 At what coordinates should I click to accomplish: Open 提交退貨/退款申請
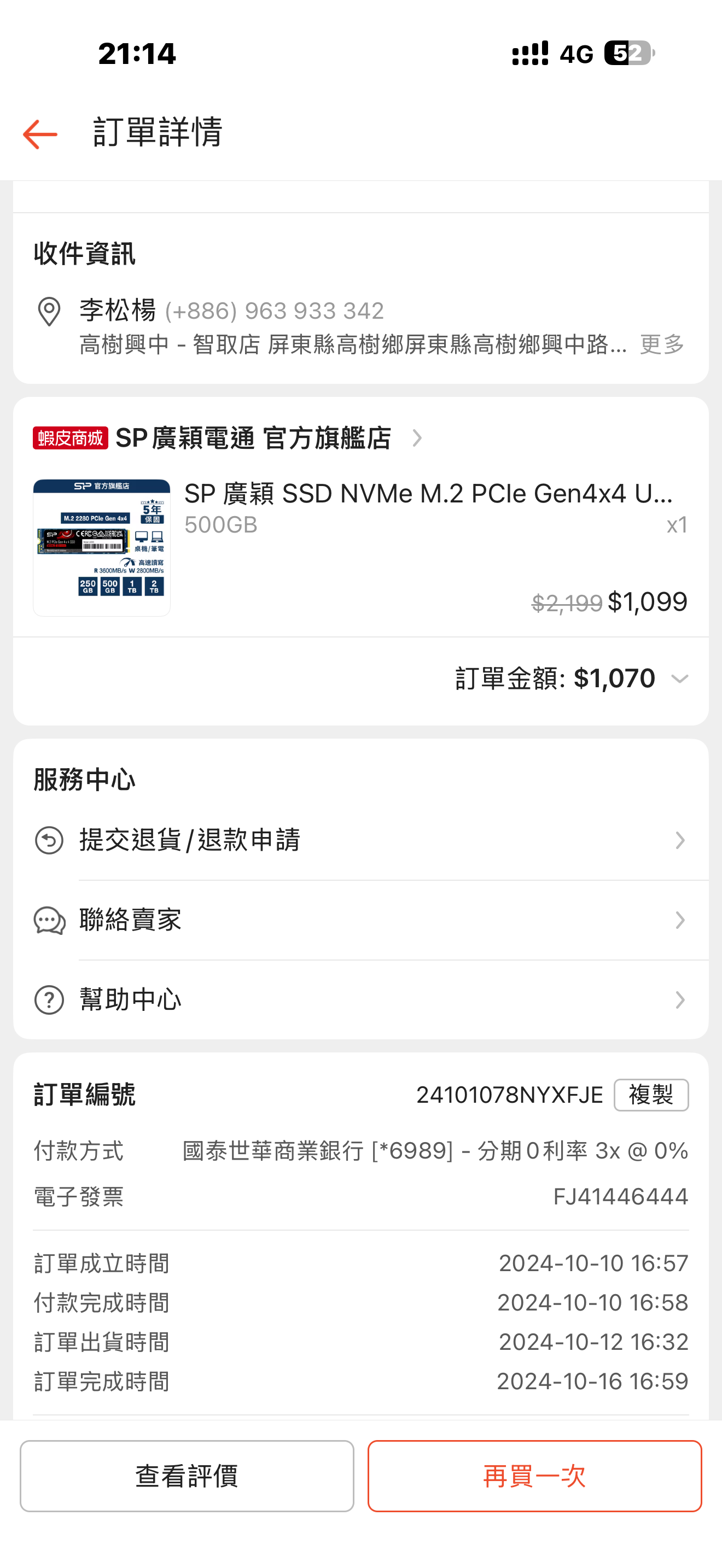click(360, 841)
